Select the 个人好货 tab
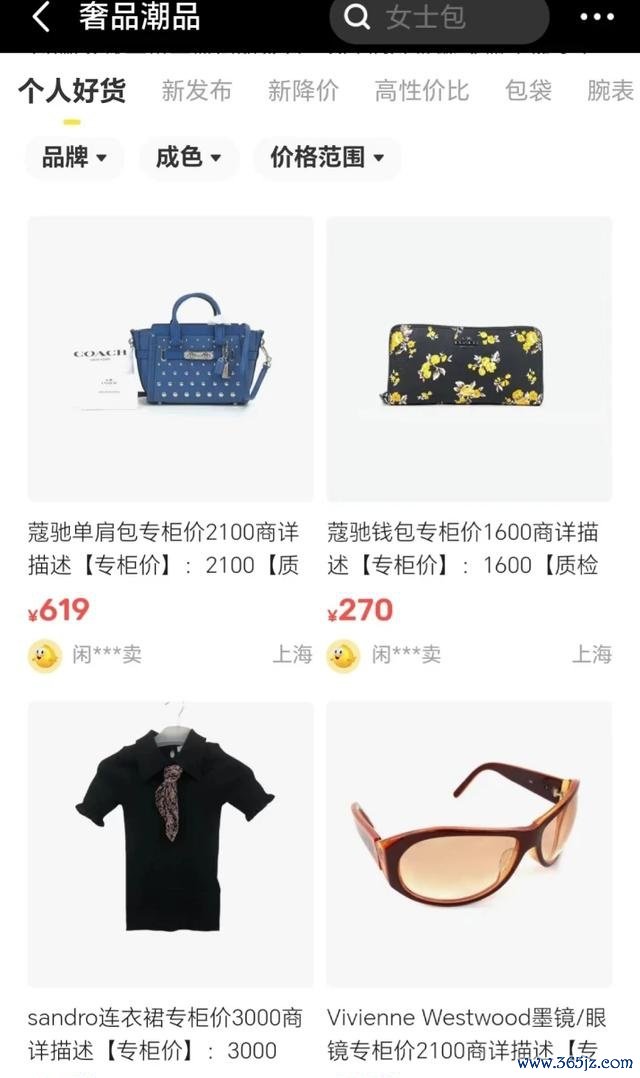This screenshot has height=1078, width=640. [72, 92]
